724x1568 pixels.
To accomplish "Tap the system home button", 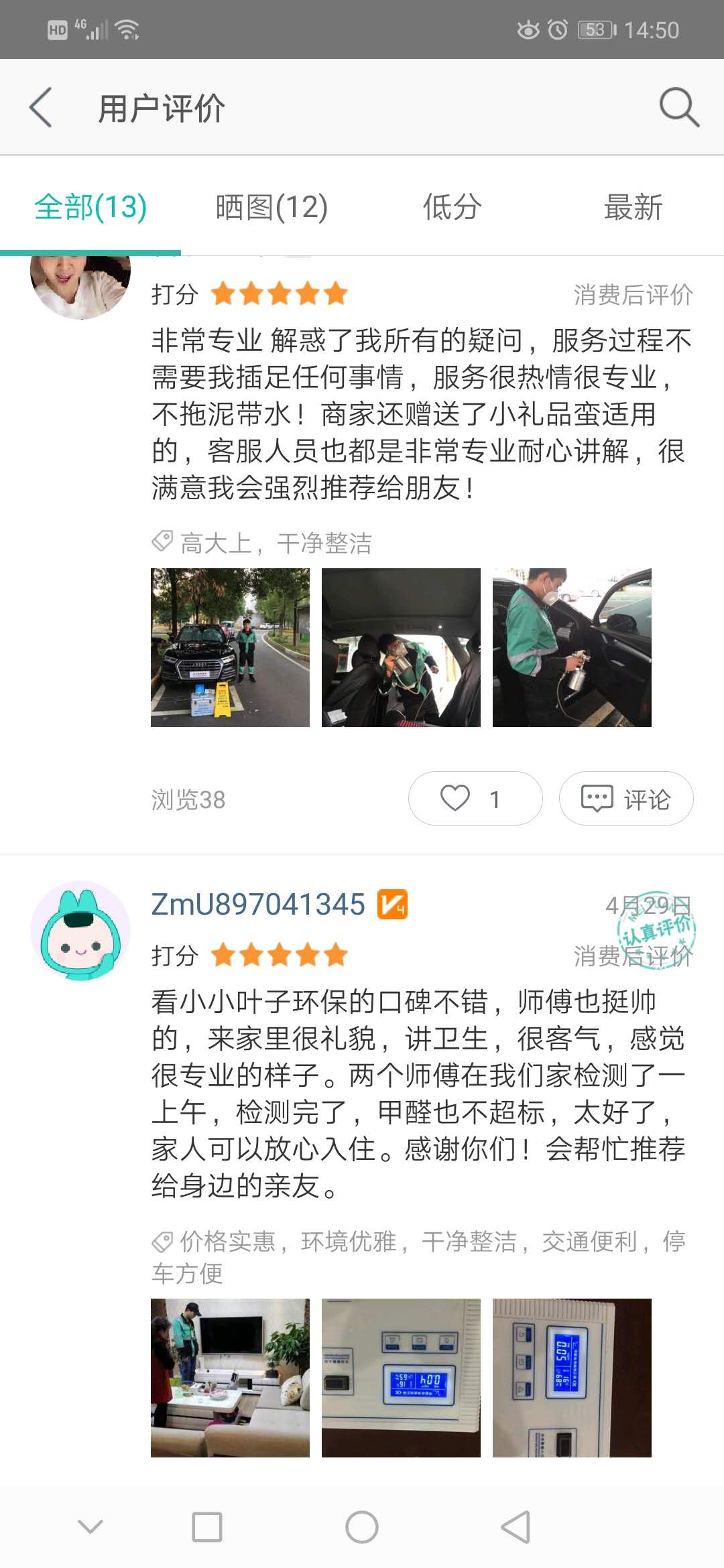I will [x=362, y=1528].
